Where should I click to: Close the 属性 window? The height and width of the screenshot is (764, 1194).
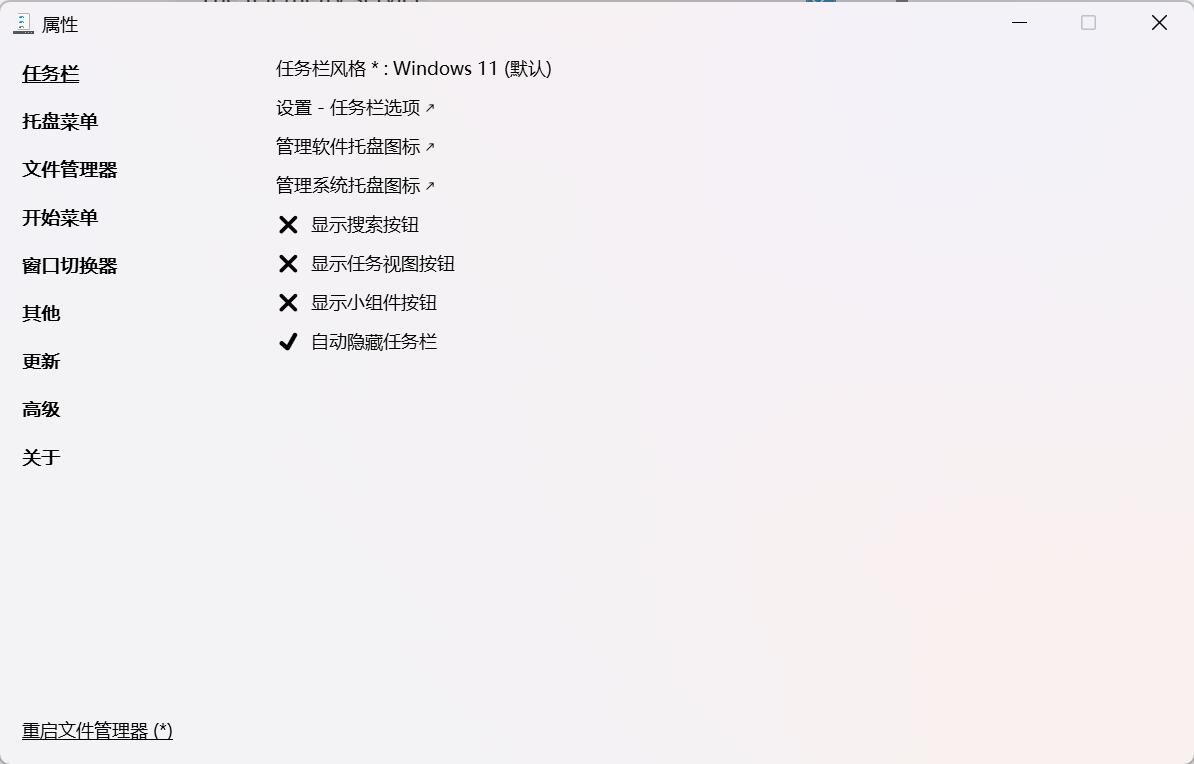[x=1159, y=23]
